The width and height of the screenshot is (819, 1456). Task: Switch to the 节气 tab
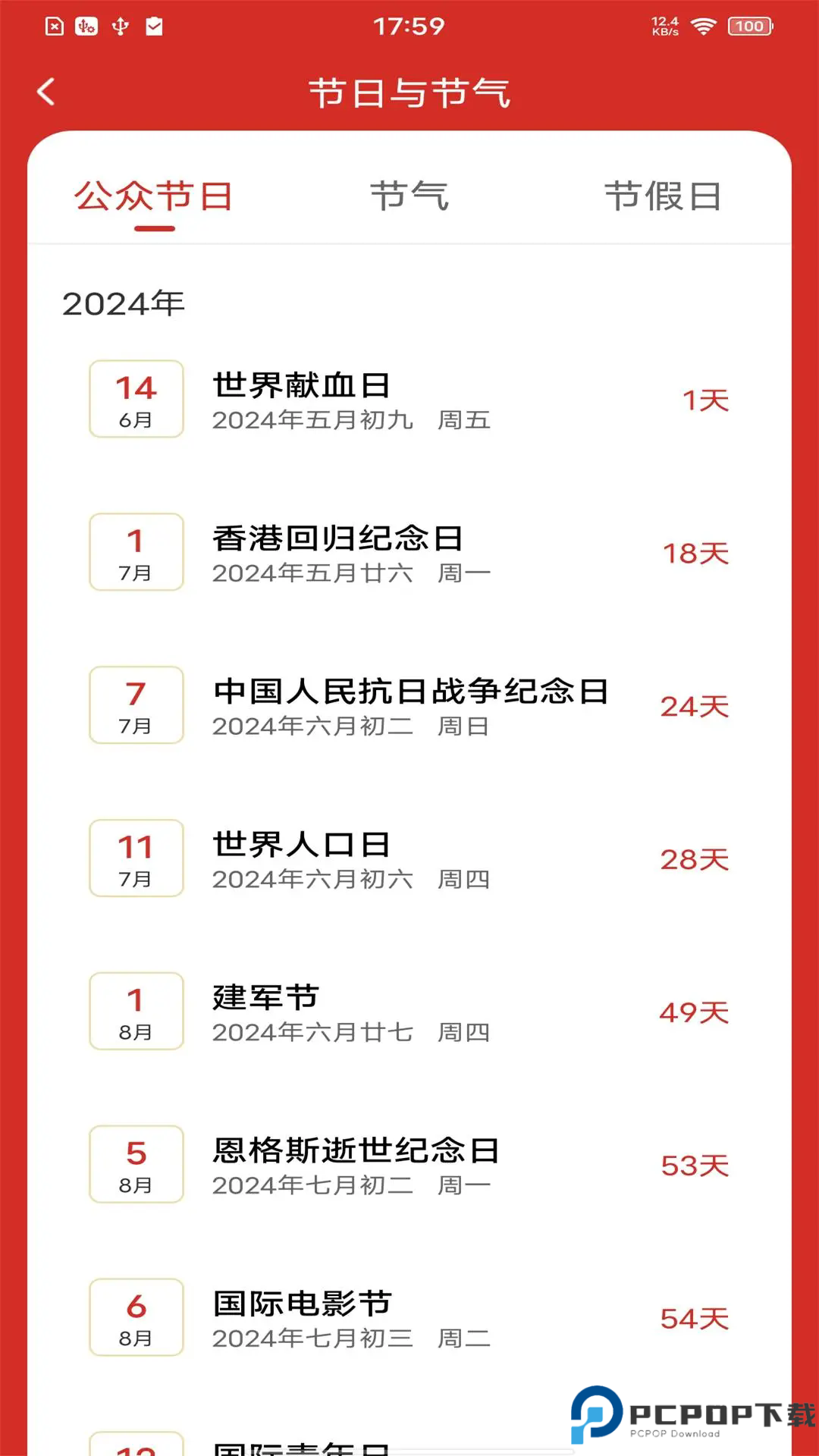[408, 197]
